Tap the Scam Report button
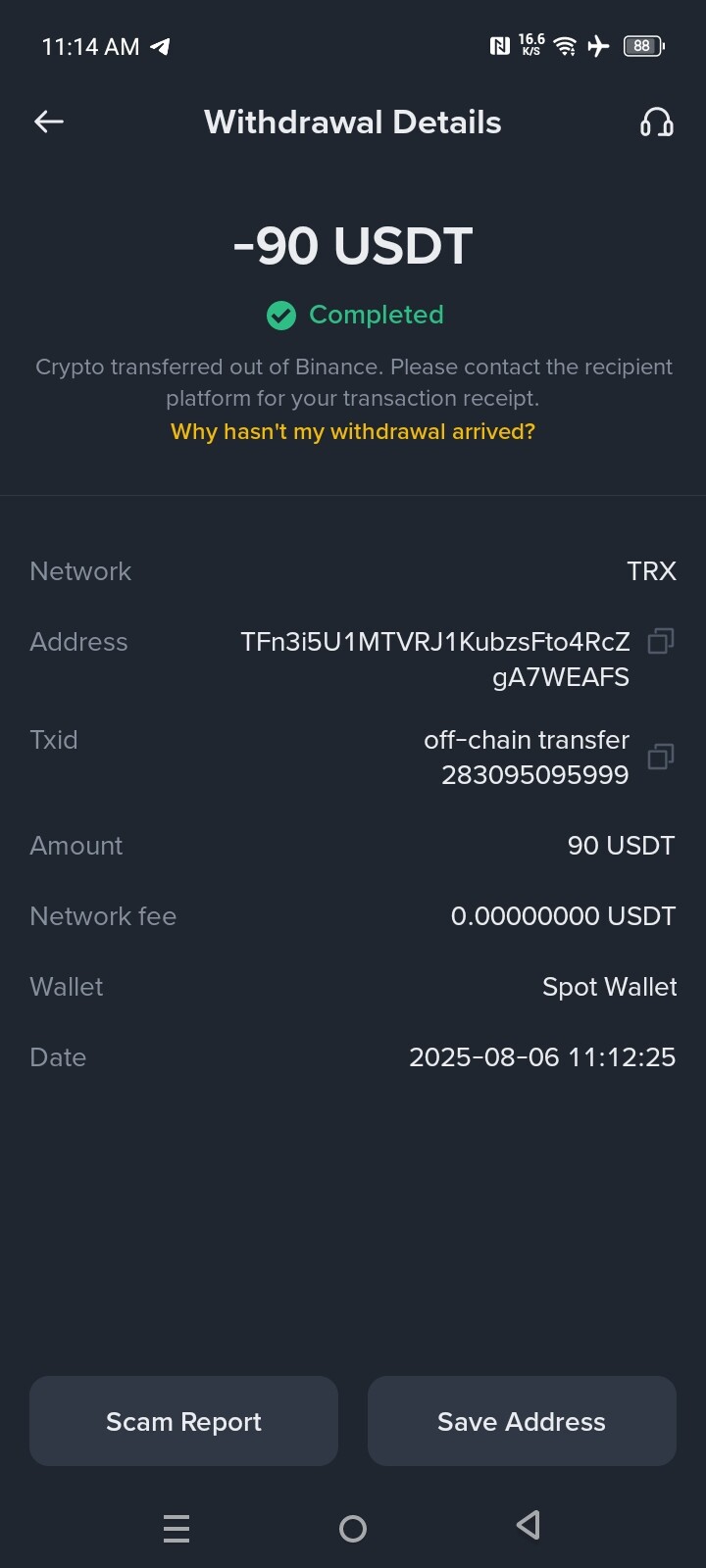Screen dimensions: 706x1568 point(183,1421)
